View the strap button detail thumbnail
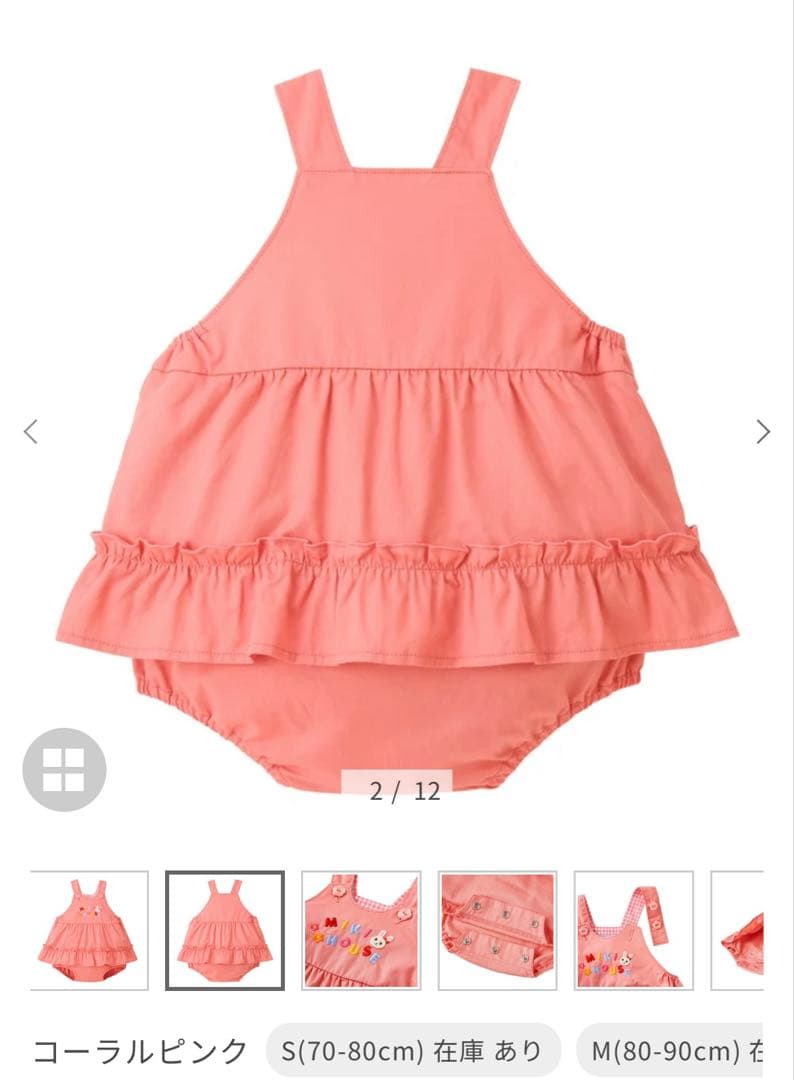The image size is (794, 1080). click(x=633, y=930)
